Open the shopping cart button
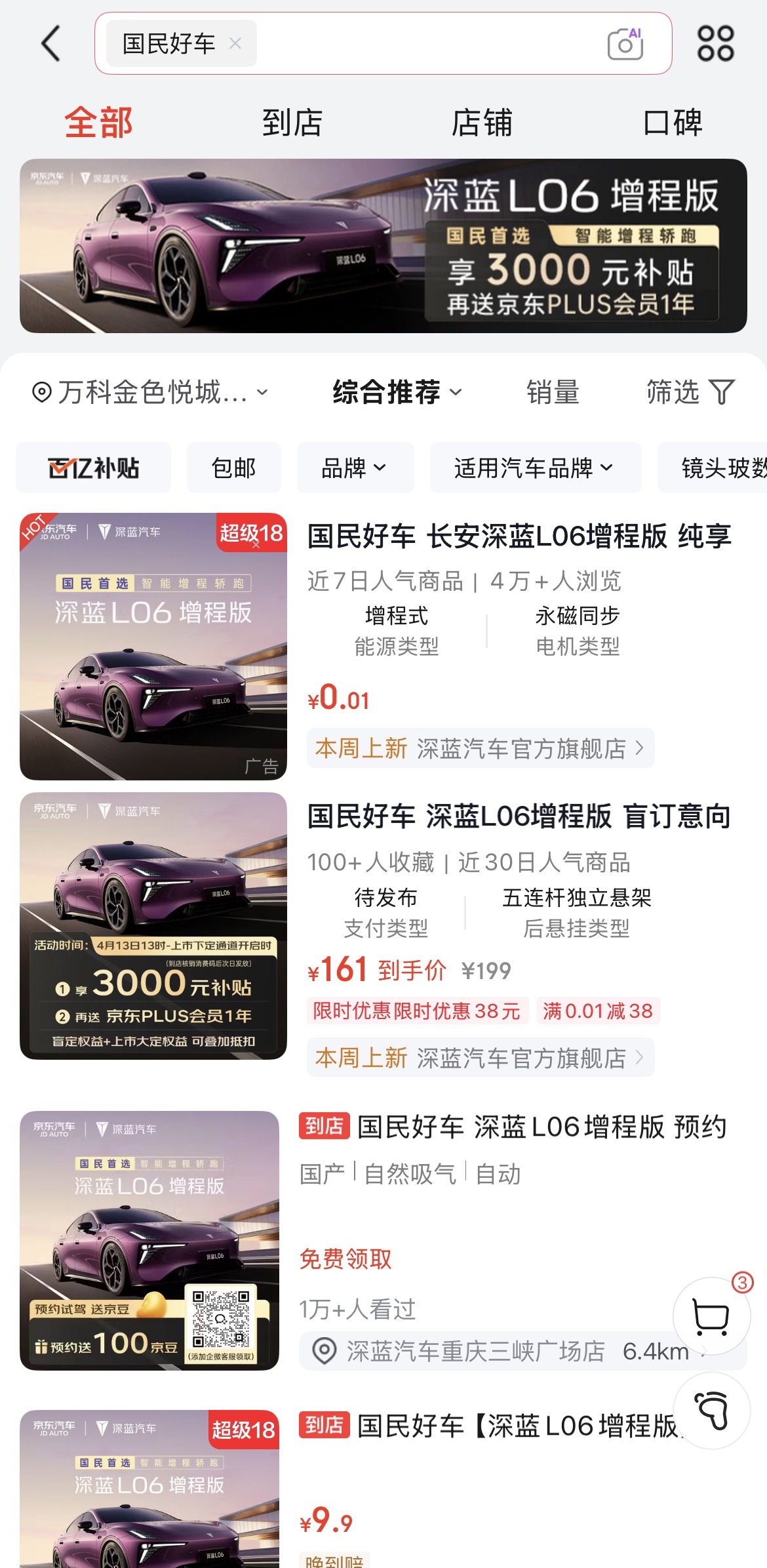Screen dimensions: 767x1568 click(x=711, y=1316)
